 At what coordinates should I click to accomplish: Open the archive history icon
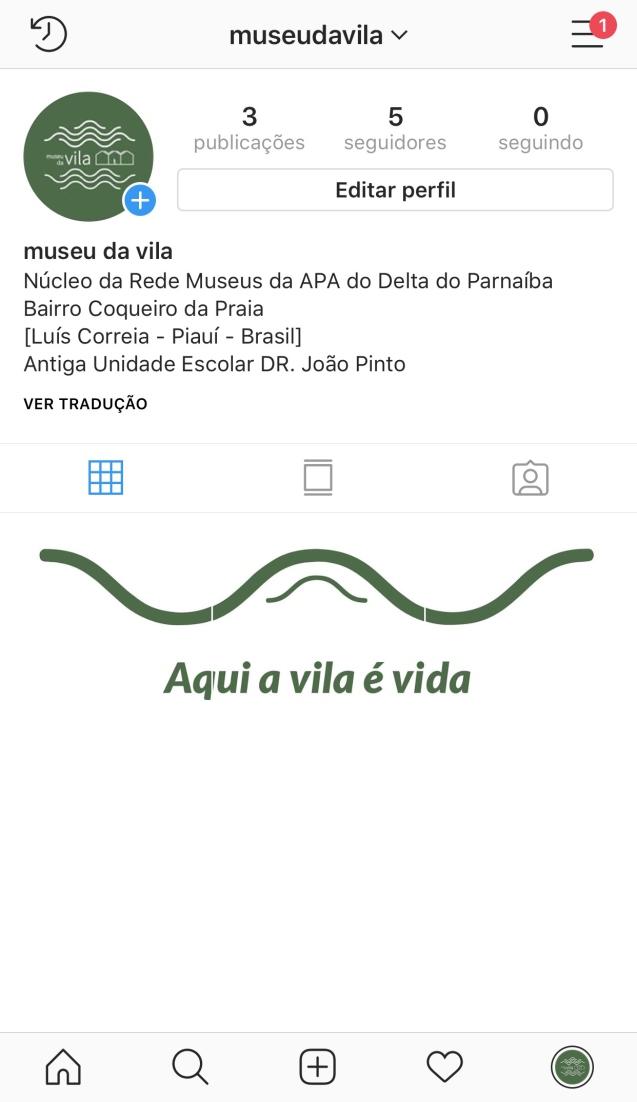[48, 34]
